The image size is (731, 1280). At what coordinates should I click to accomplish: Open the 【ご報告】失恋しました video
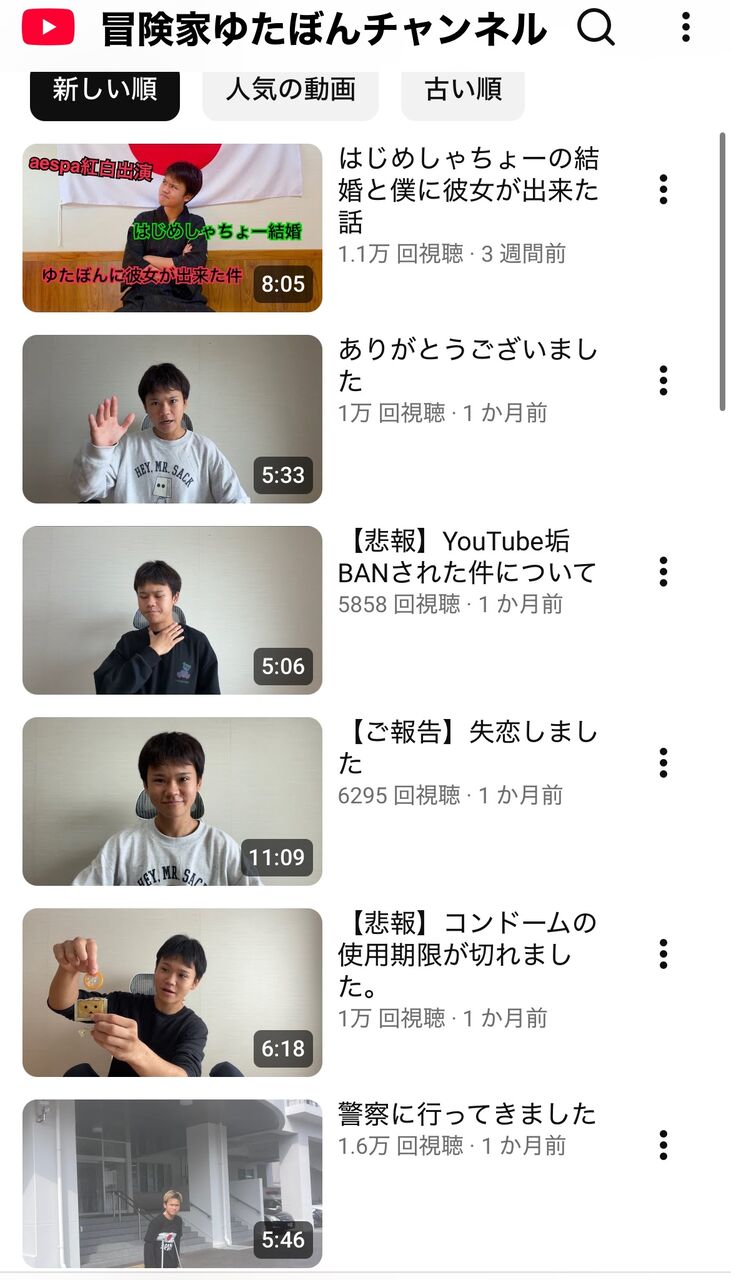point(172,801)
